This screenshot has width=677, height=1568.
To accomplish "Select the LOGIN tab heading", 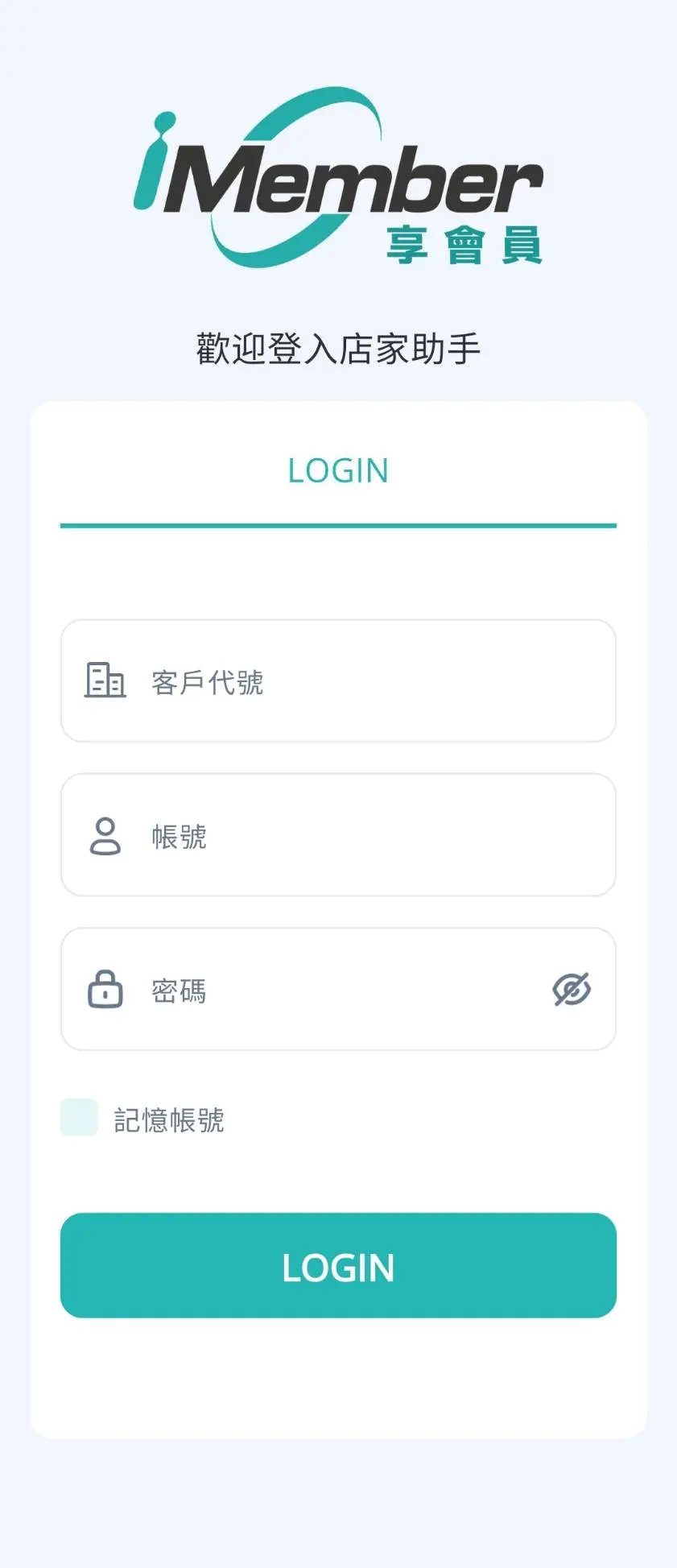I will tap(338, 470).
